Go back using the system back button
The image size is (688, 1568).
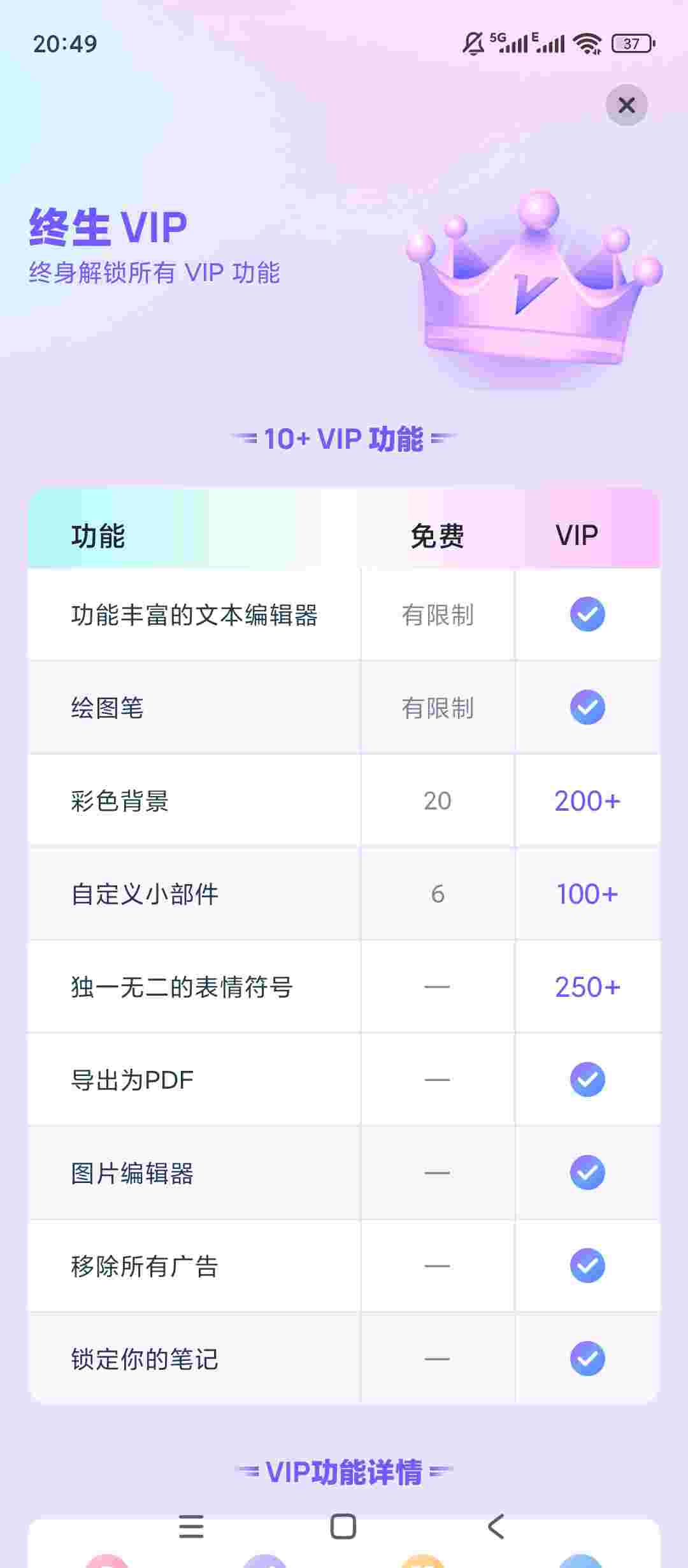click(496, 1527)
